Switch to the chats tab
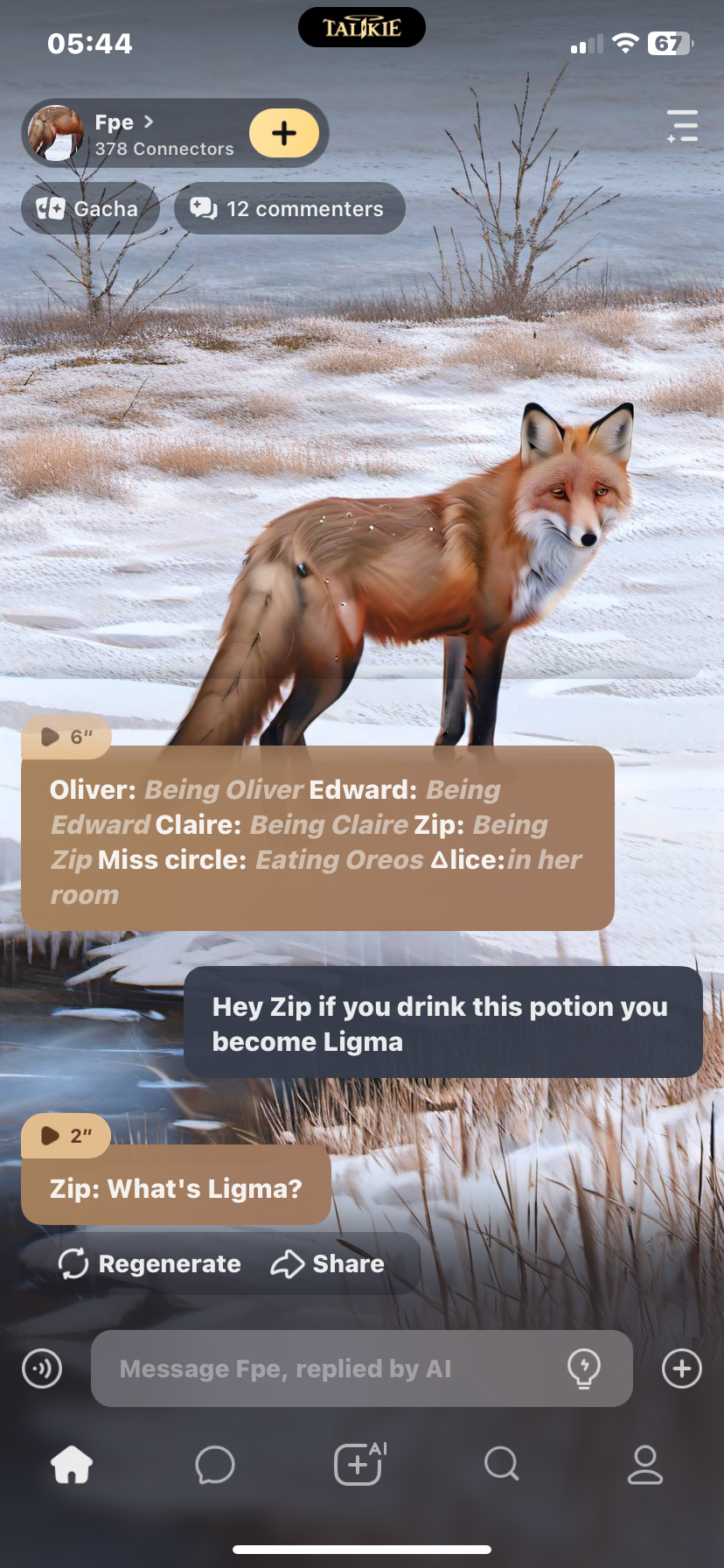The height and width of the screenshot is (1568, 724). pyautogui.click(x=214, y=1464)
